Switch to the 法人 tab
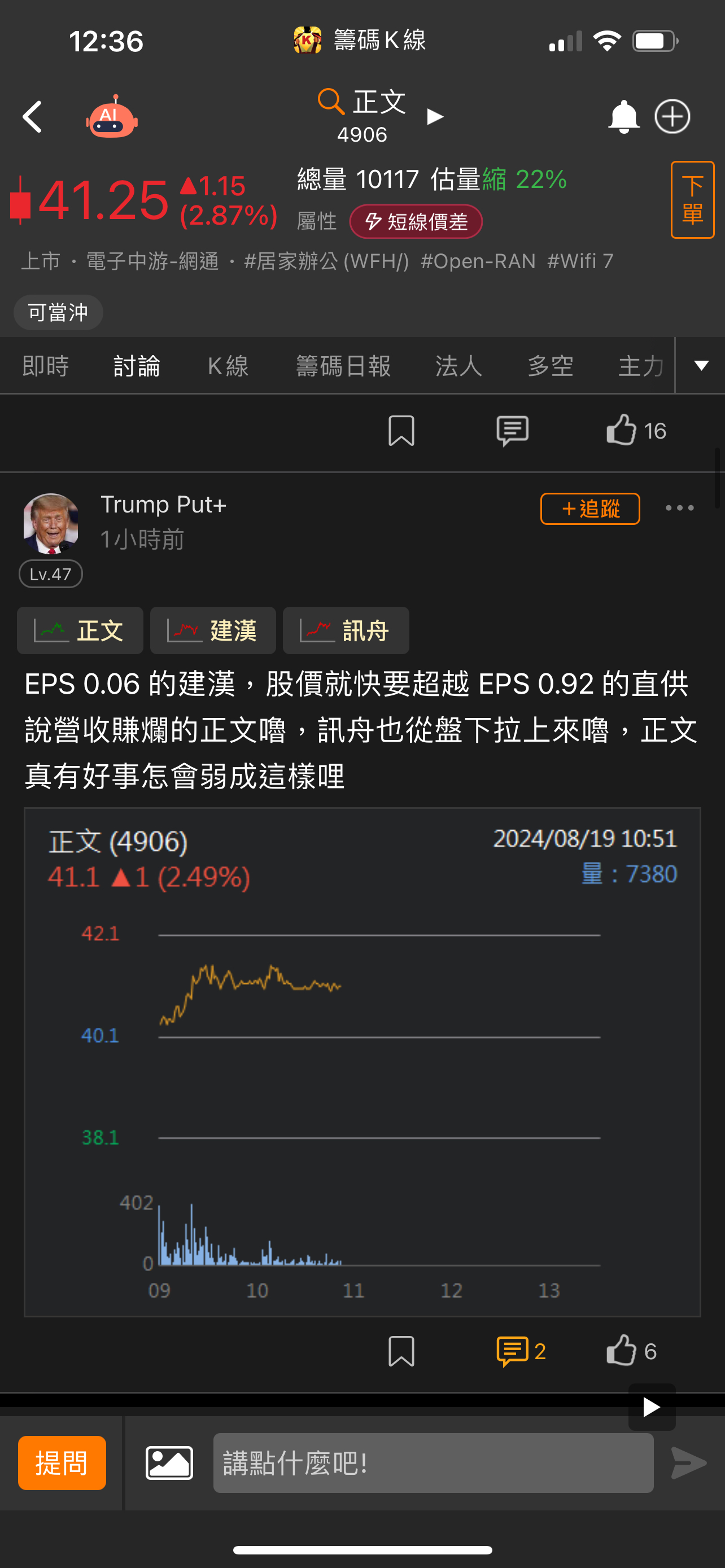725x1568 pixels. click(458, 366)
